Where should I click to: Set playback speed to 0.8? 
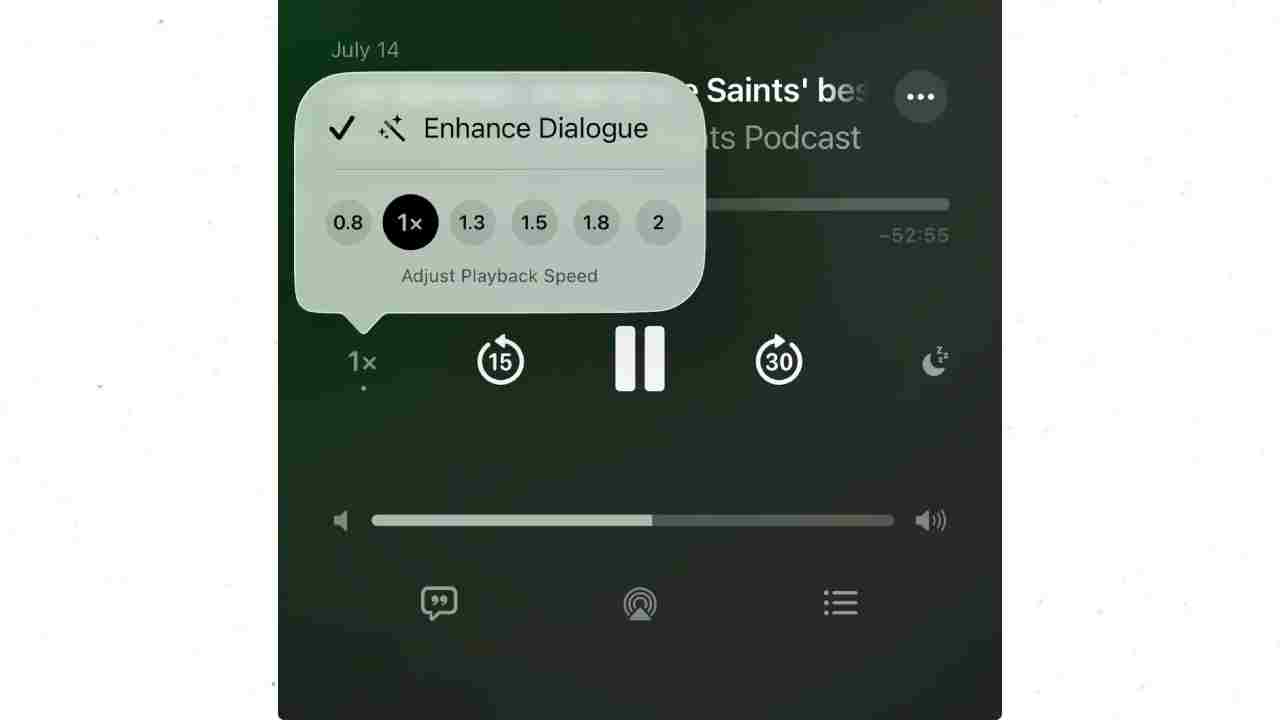click(x=348, y=222)
